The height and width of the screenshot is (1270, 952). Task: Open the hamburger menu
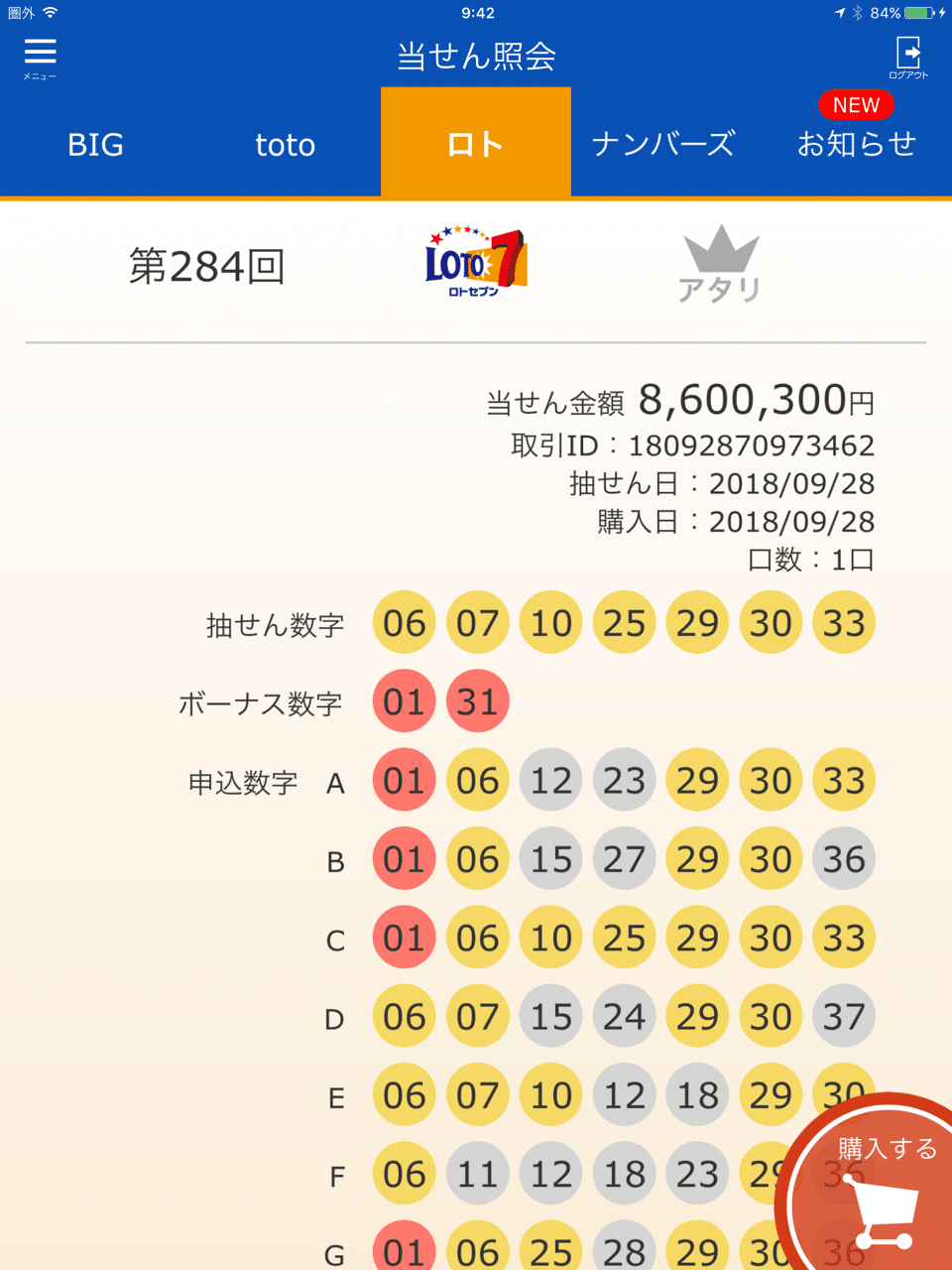click(x=39, y=52)
